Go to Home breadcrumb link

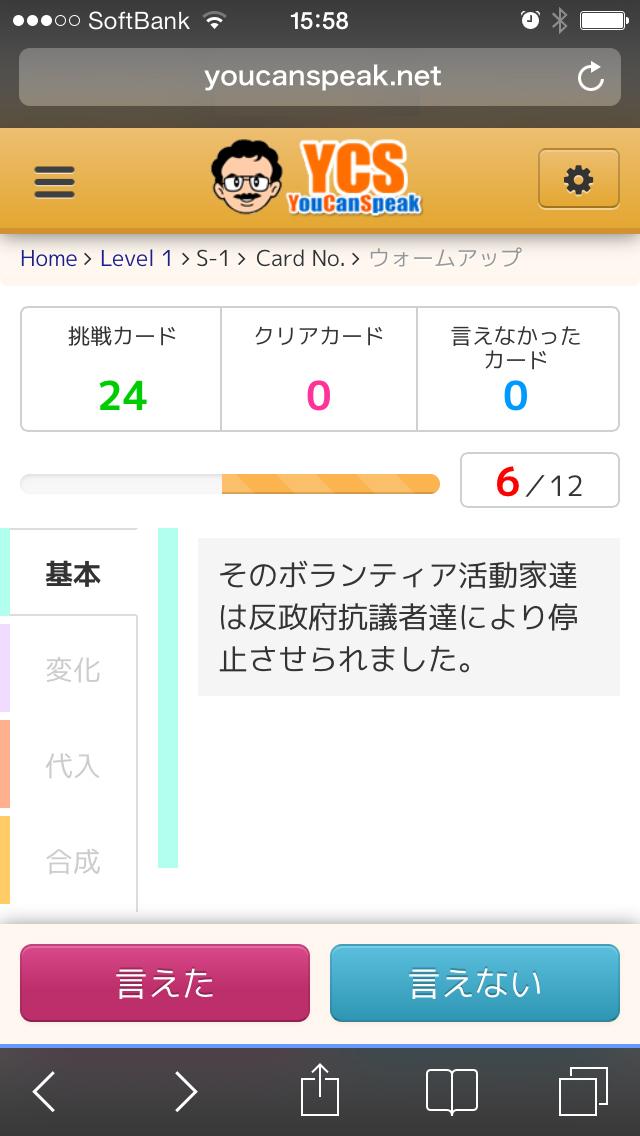(49, 258)
